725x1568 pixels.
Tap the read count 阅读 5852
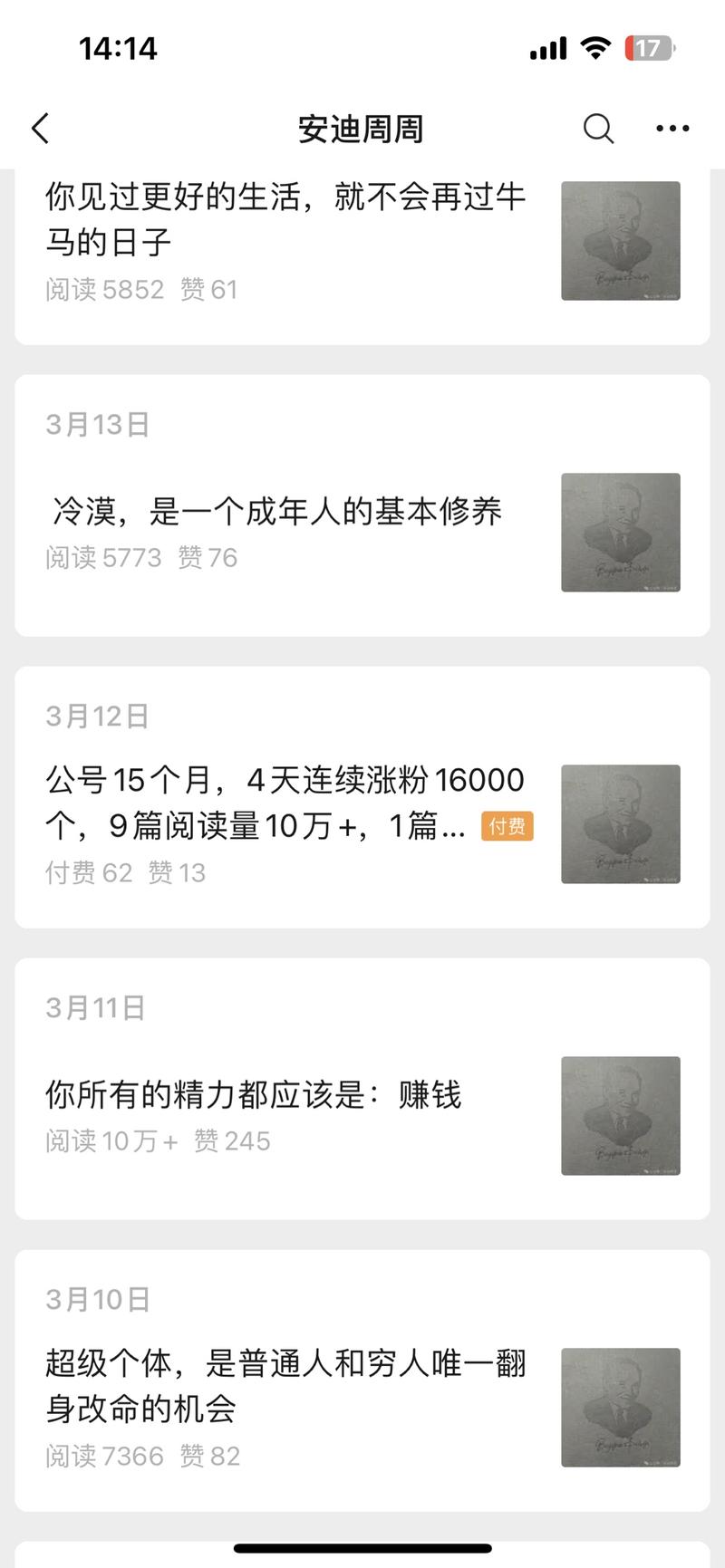(103, 290)
